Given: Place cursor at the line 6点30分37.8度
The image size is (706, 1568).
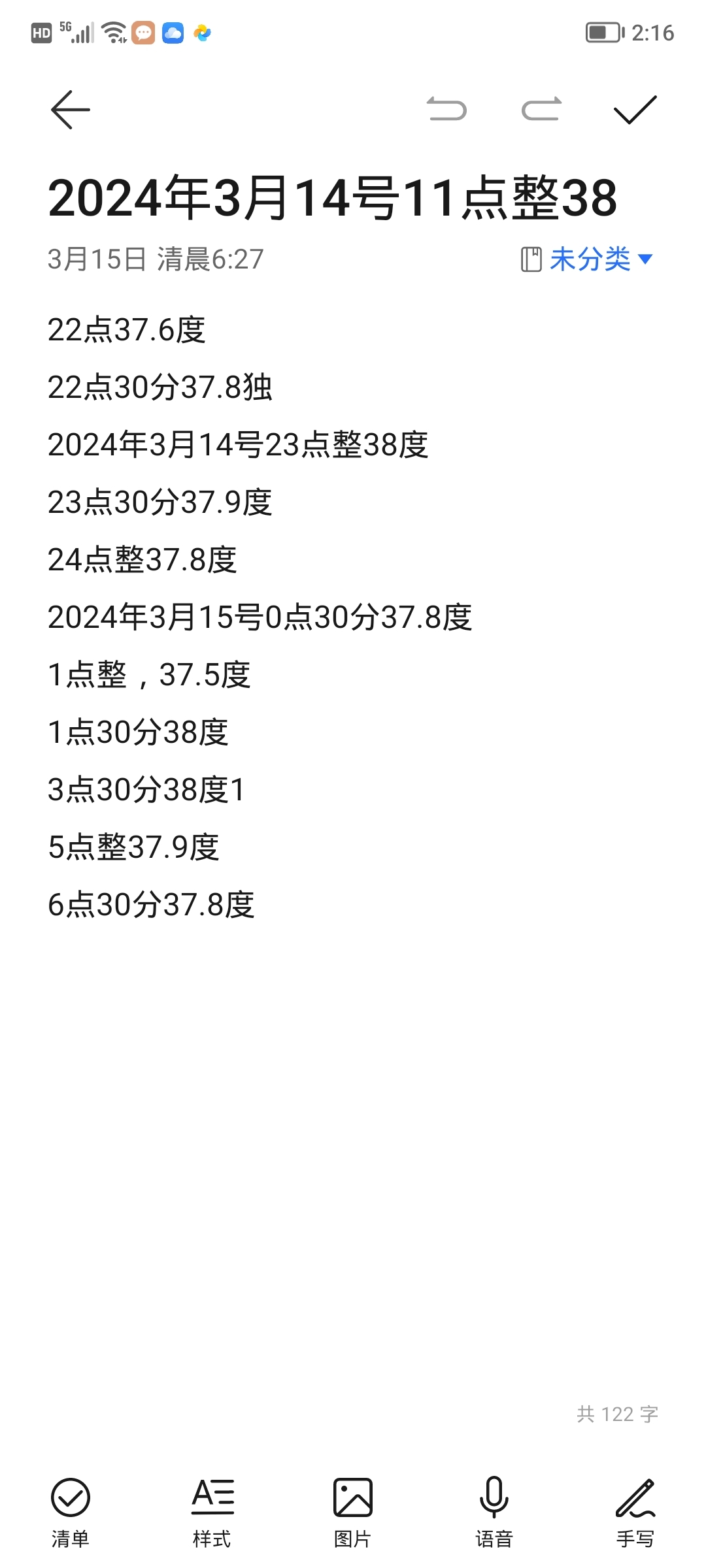Looking at the screenshot, I should click(x=151, y=905).
